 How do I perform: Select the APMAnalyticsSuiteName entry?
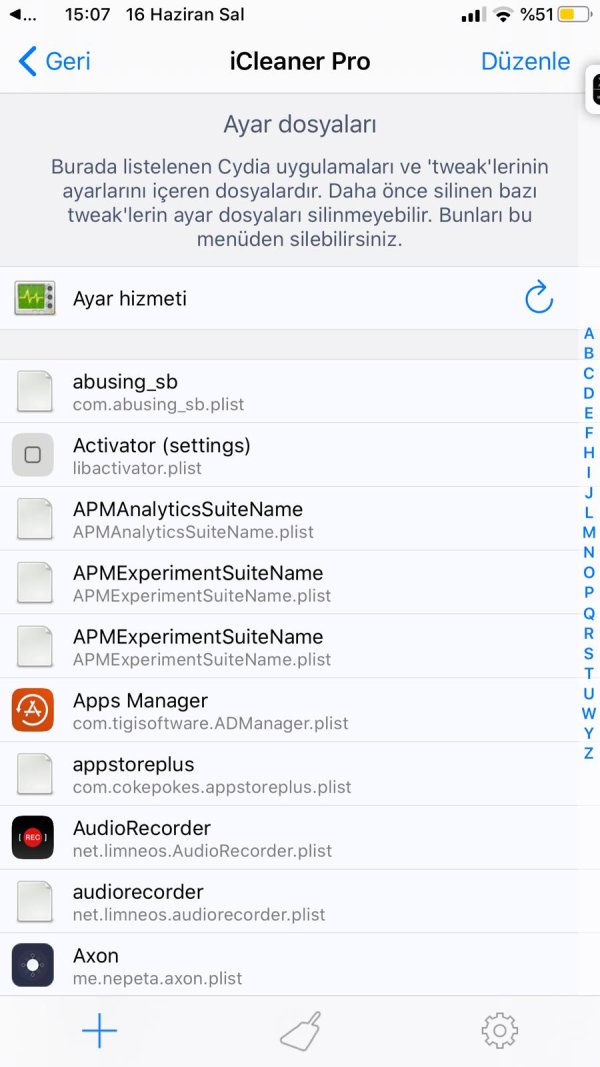tap(280, 519)
